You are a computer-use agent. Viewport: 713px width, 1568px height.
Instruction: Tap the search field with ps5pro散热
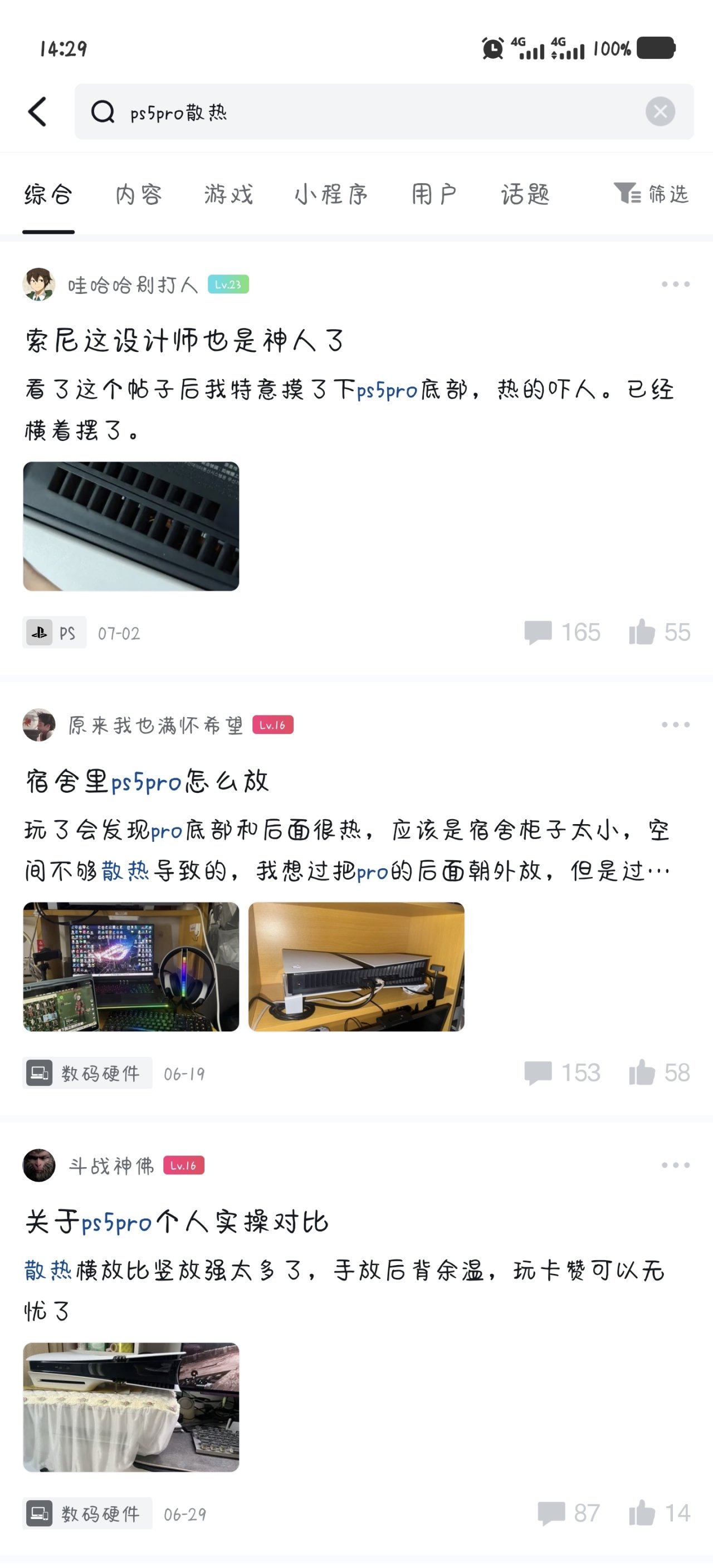tap(365, 112)
